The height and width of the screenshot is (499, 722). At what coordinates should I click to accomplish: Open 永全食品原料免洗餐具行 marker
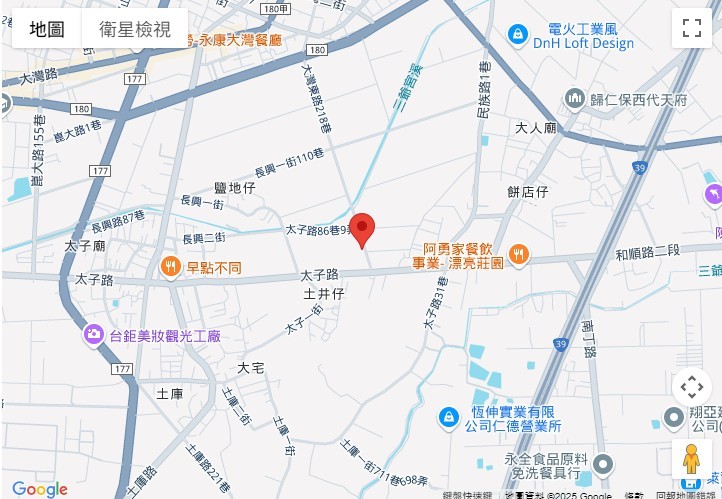point(602,463)
